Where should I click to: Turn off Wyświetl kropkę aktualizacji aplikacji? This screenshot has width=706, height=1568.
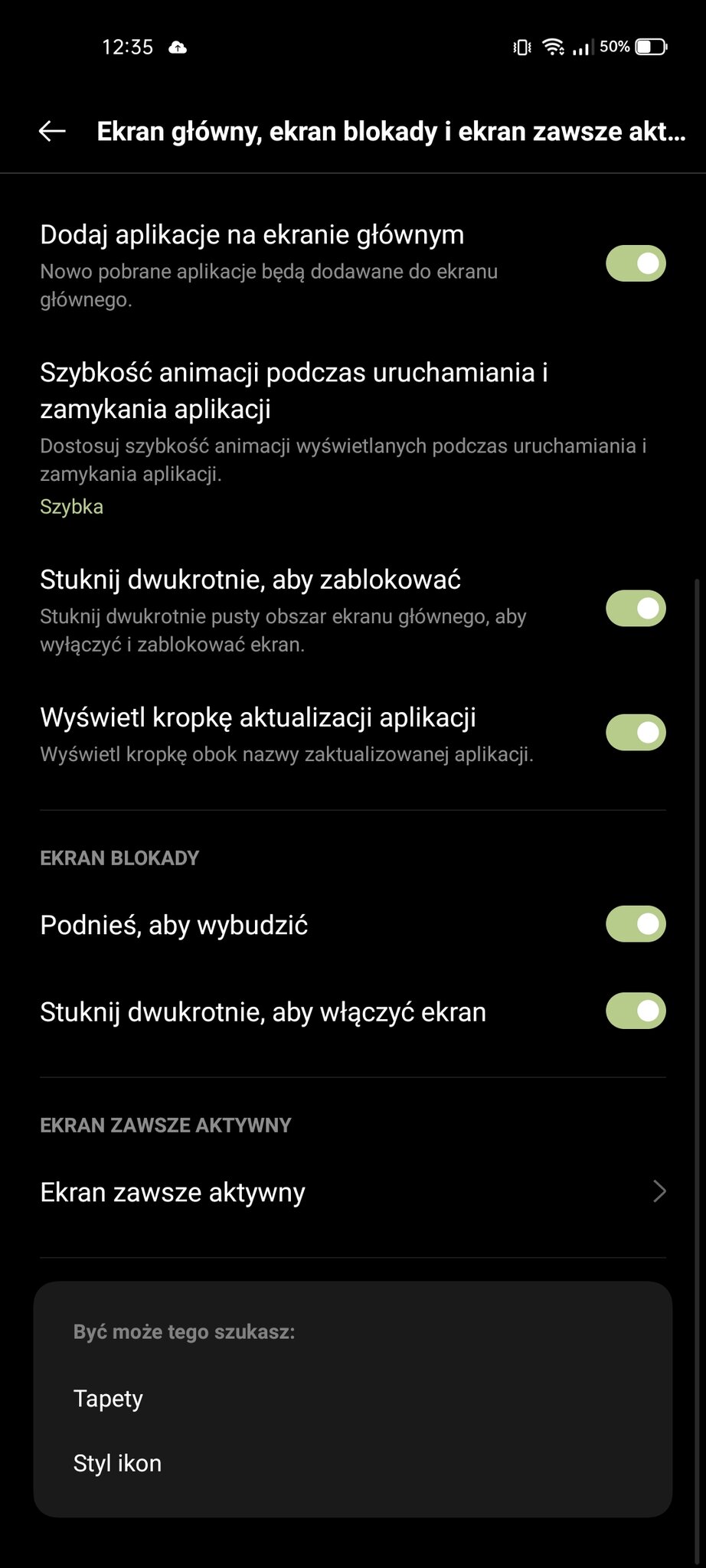point(636,733)
